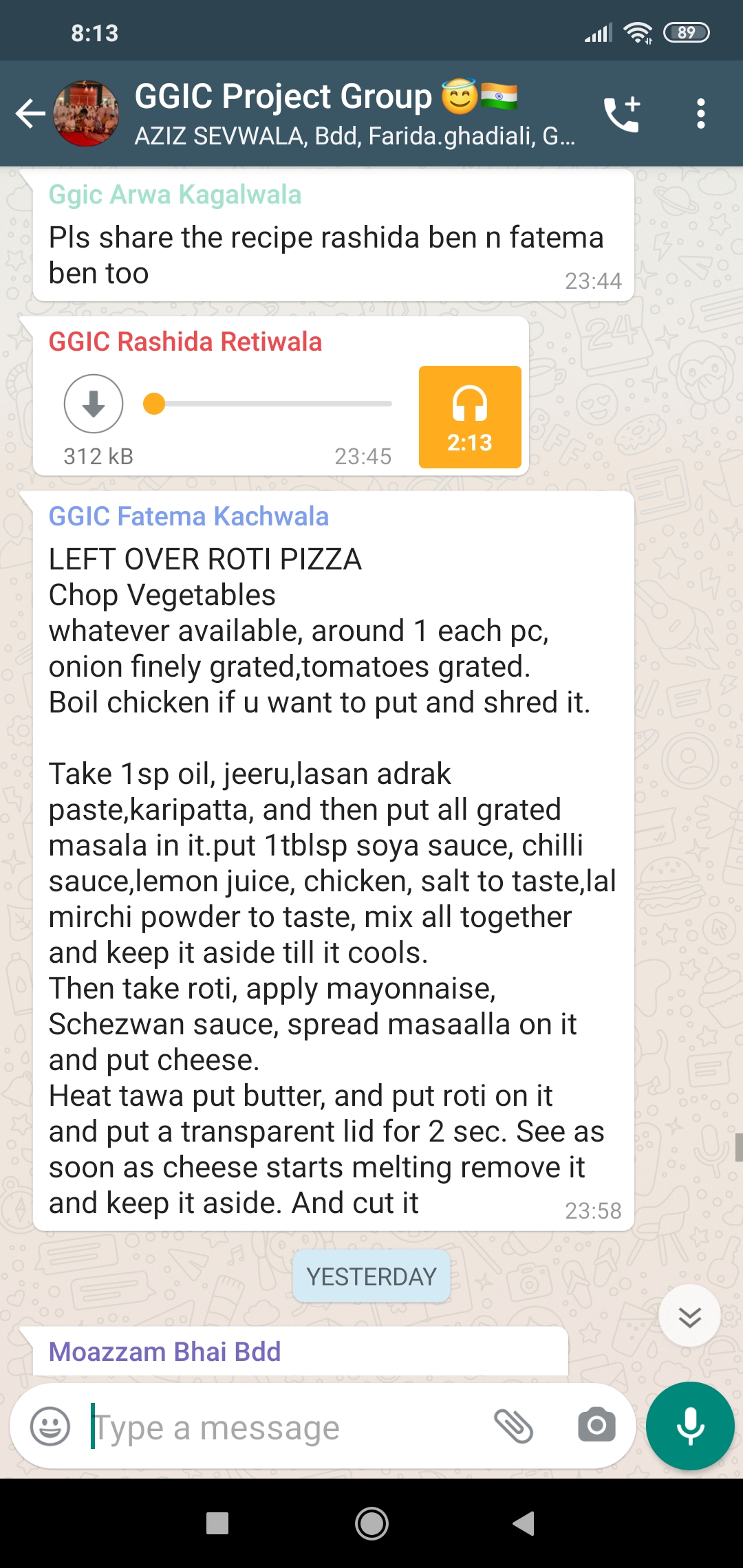Record a voice message with the microphone
743x1568 pixels.
690,1426
